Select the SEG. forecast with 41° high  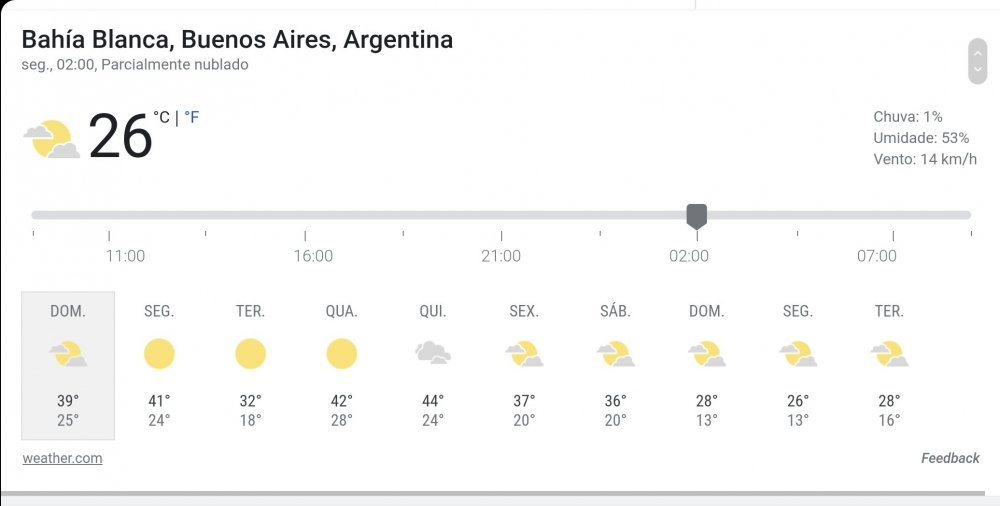pos(159,365)
